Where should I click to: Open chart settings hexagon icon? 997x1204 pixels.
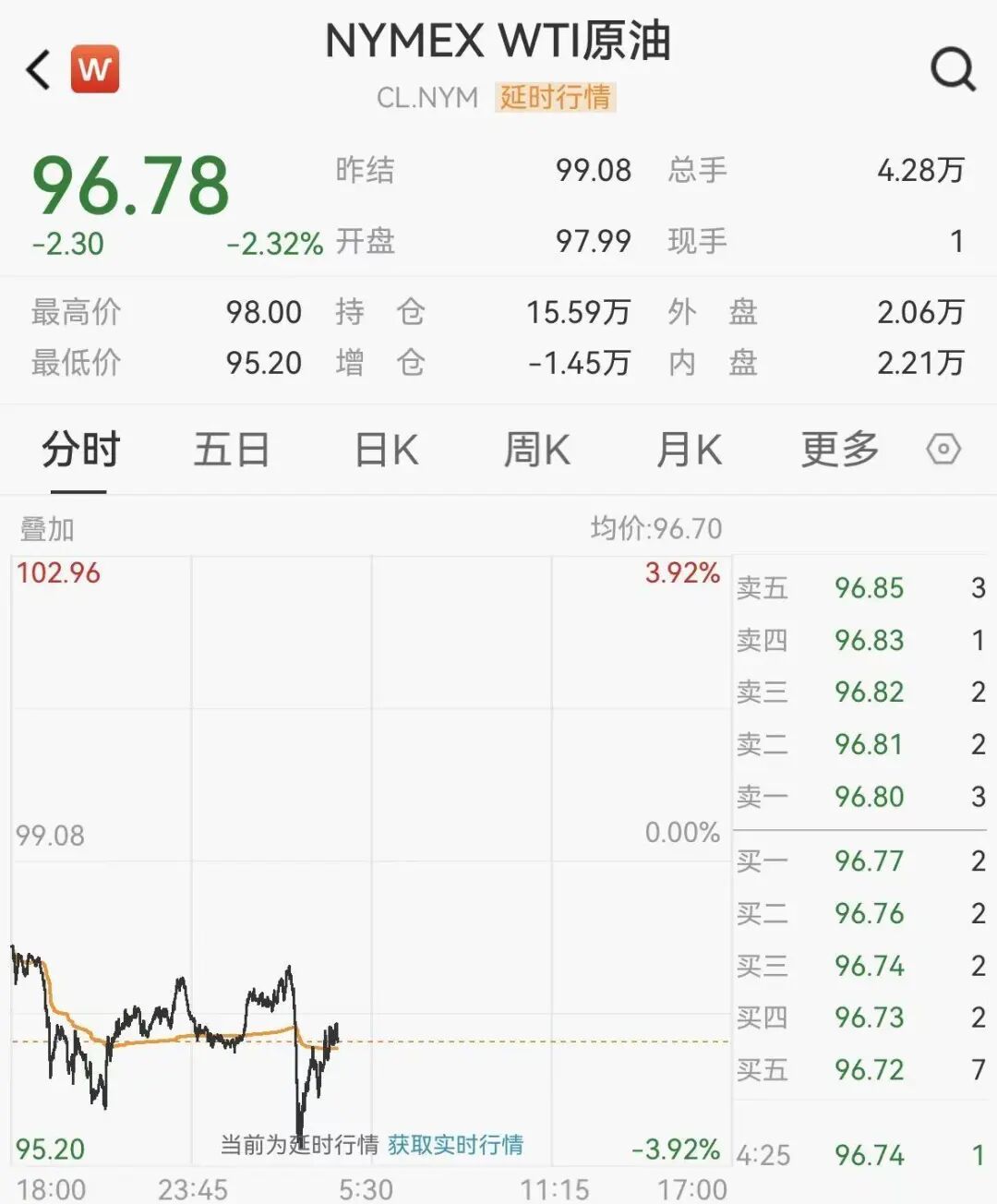(943, 451)
